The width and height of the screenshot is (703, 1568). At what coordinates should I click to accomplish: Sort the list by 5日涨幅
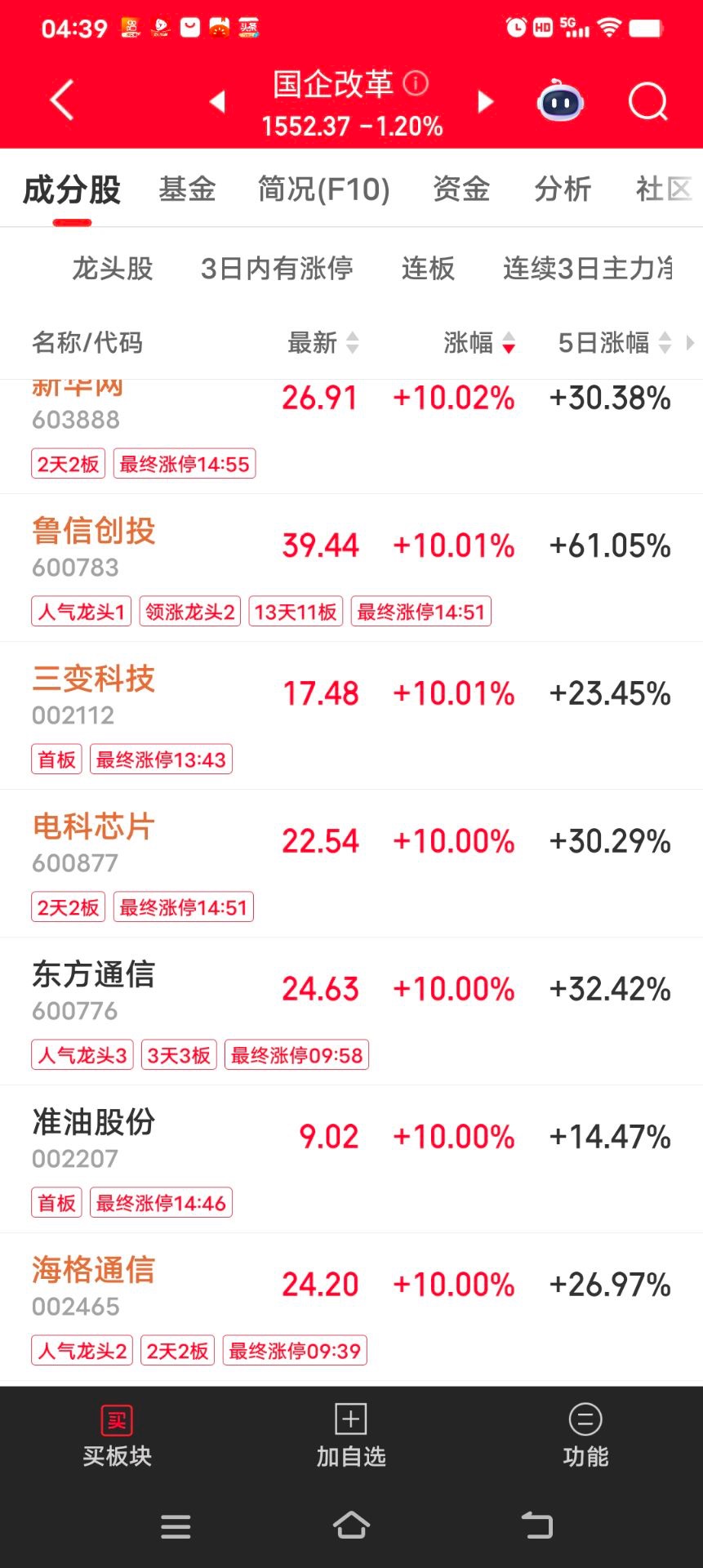[614, 343]
